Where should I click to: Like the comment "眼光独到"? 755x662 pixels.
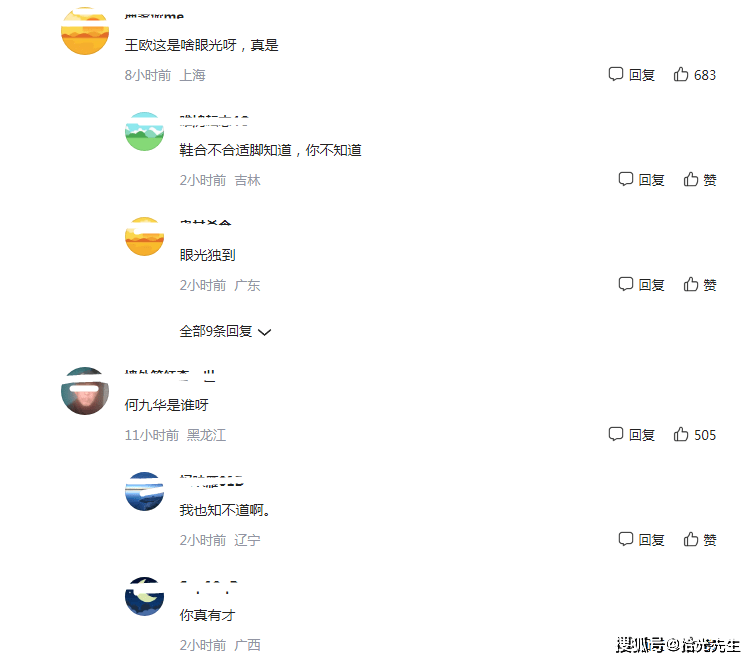700,285
